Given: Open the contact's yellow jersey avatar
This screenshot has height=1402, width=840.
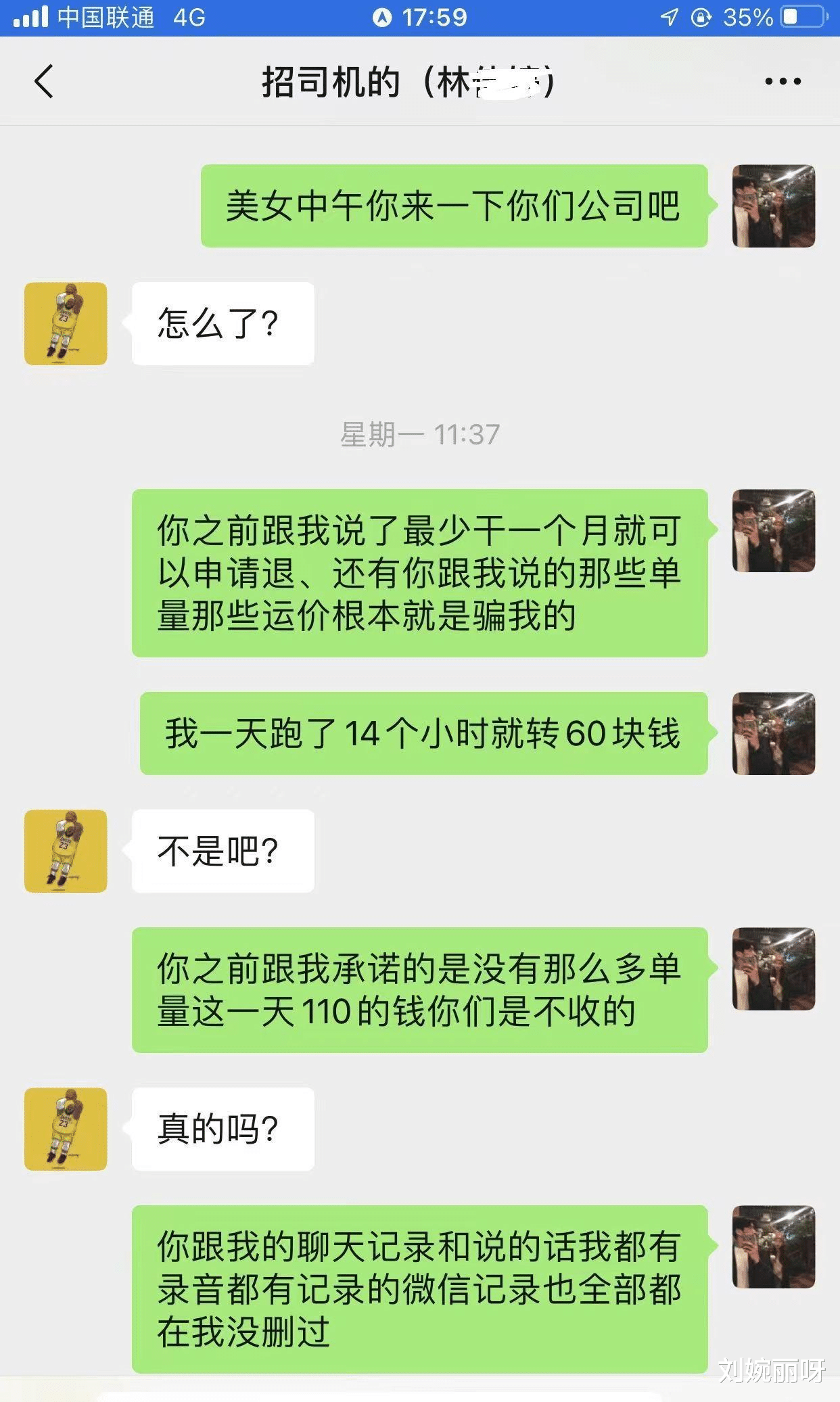Looking at the screenshot, I should click(x=65, y=323).
